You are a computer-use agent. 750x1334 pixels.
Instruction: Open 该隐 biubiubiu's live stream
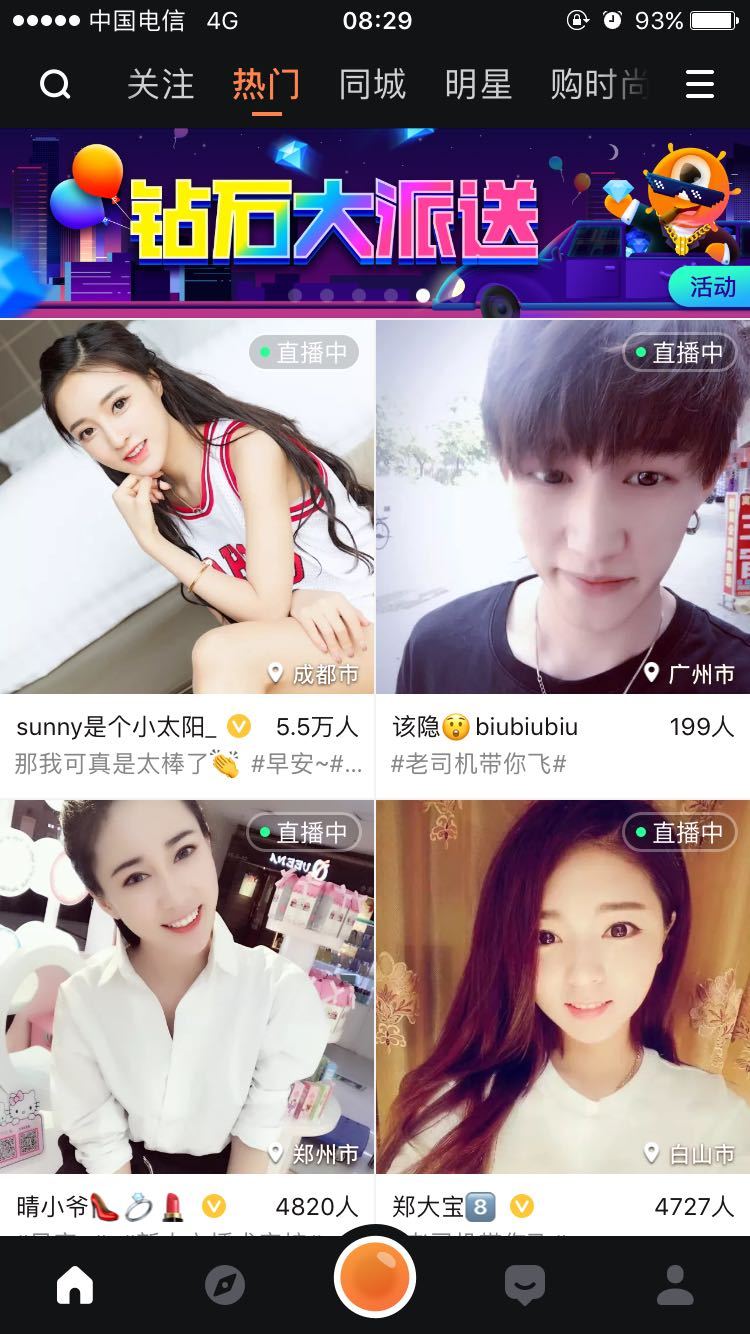[563, 507]
